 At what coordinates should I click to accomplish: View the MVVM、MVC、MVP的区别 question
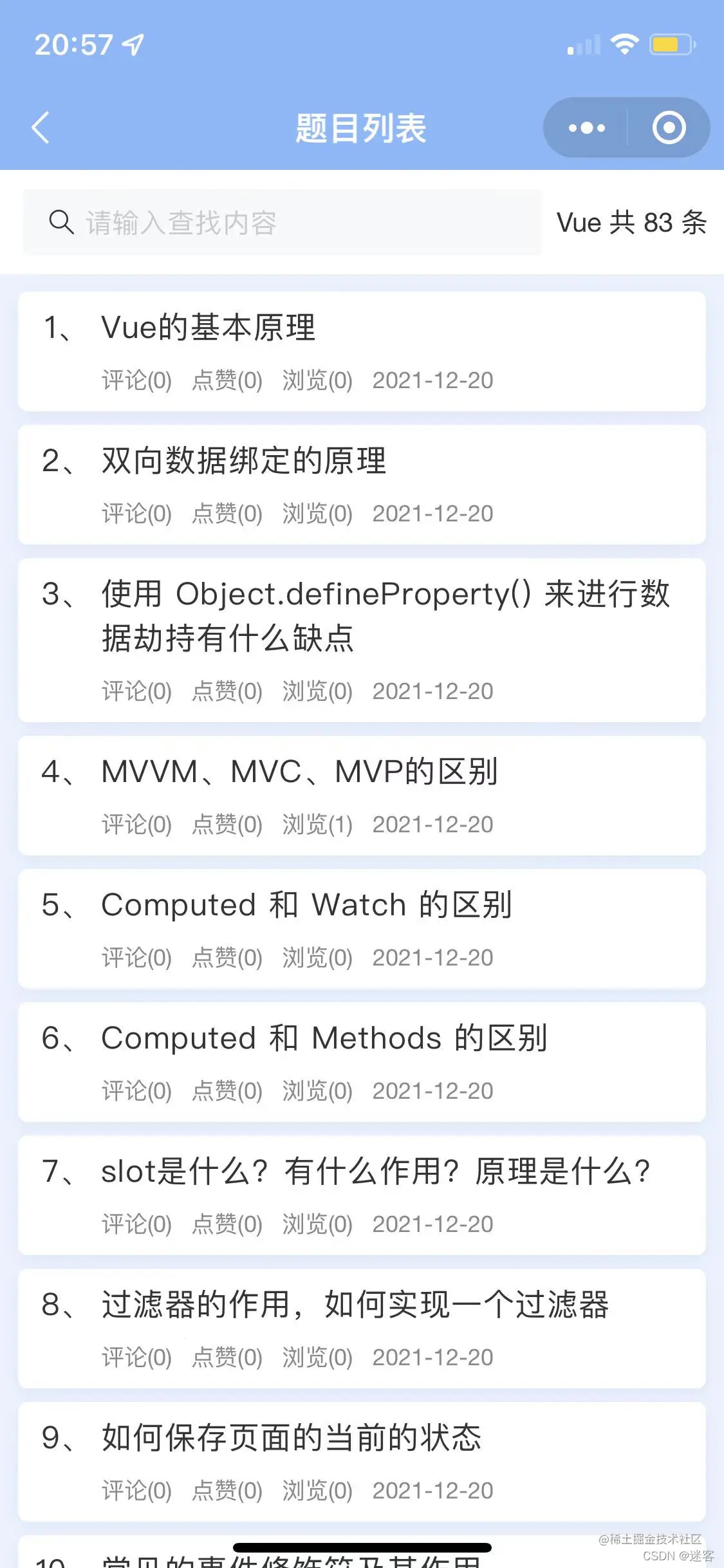(x=362, y=796)
